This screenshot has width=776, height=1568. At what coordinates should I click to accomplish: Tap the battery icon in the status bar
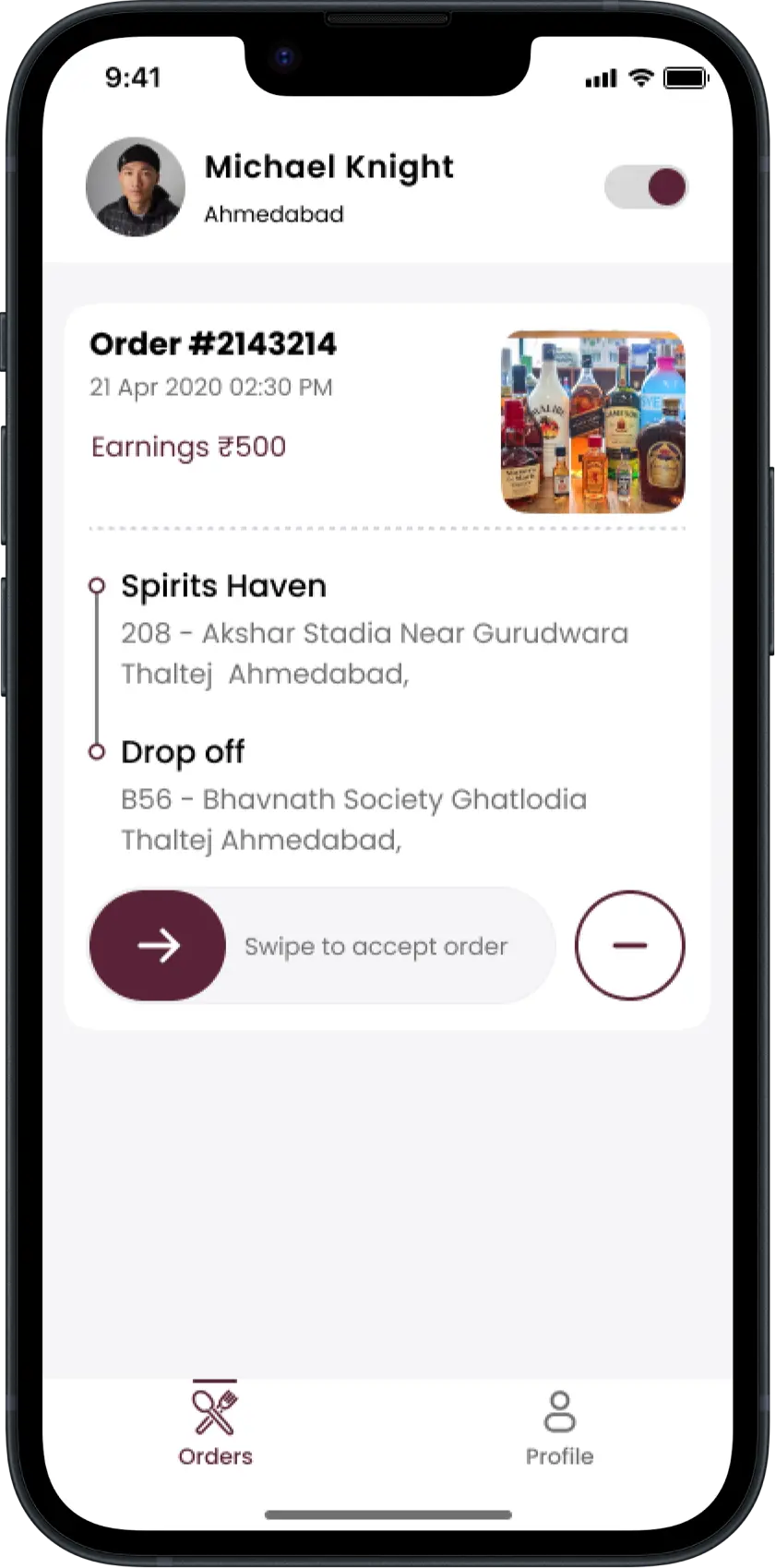coord(686,78)
